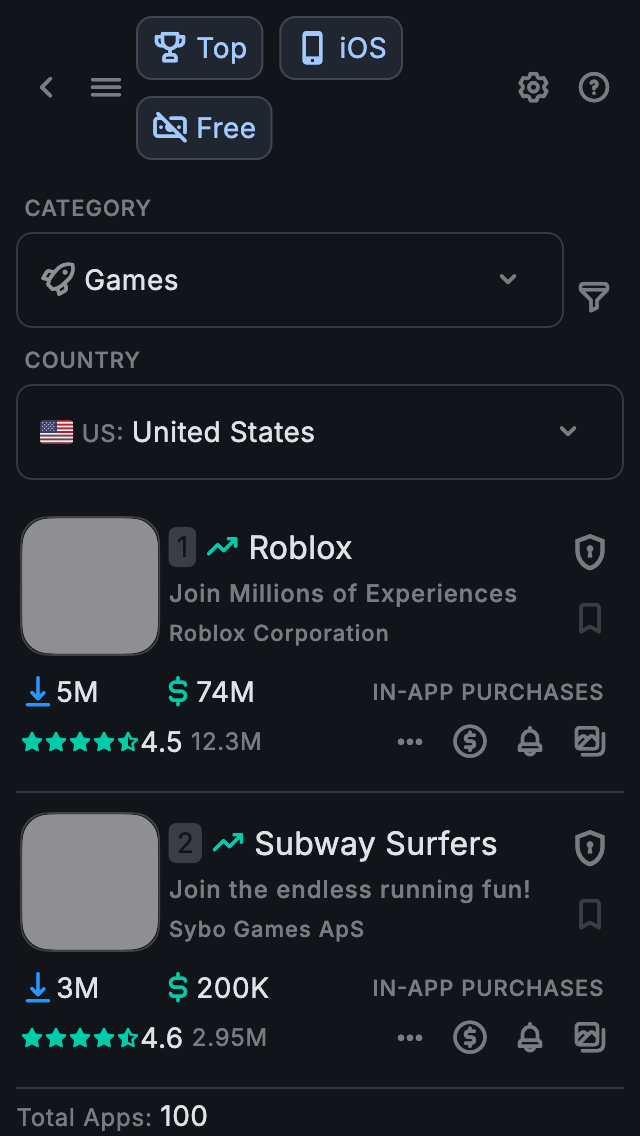Open the Subway Surfers app listing
The height and width of the screenshot is (1136, 640).
[x=375, y=844]
